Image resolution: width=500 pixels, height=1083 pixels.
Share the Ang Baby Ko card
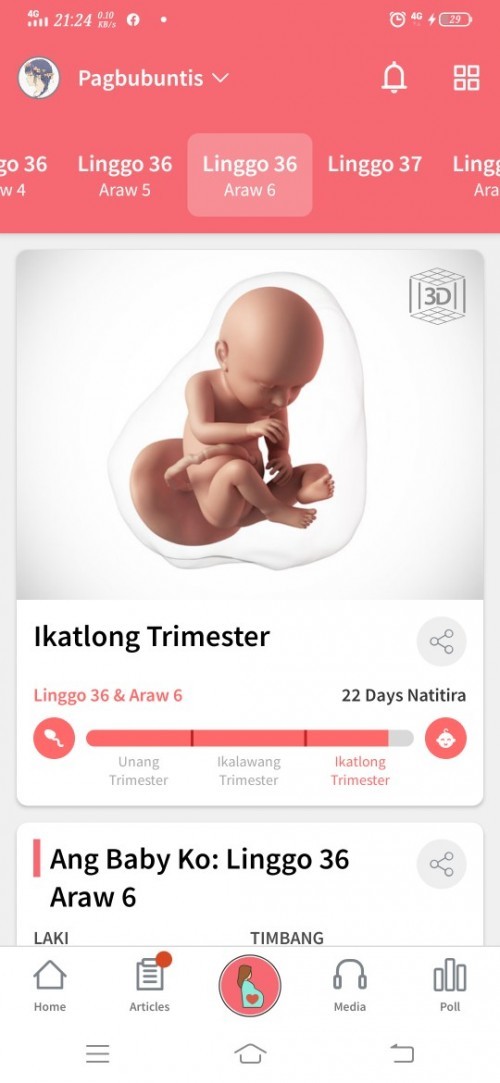[x=441, y=864]
